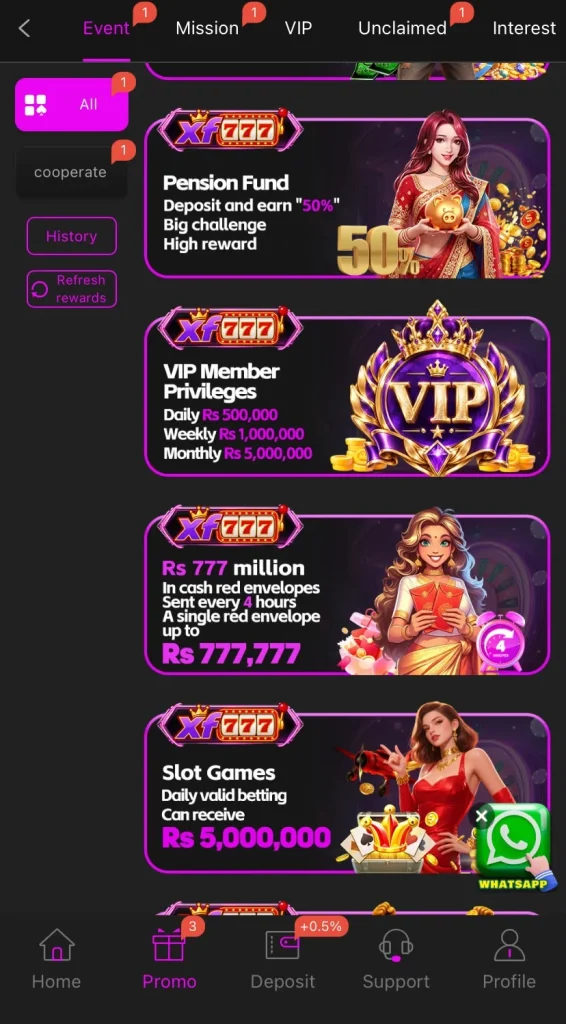Switch to the Mission tab
This screenshot has height=1024, width=566.
(x=207, y=28)
